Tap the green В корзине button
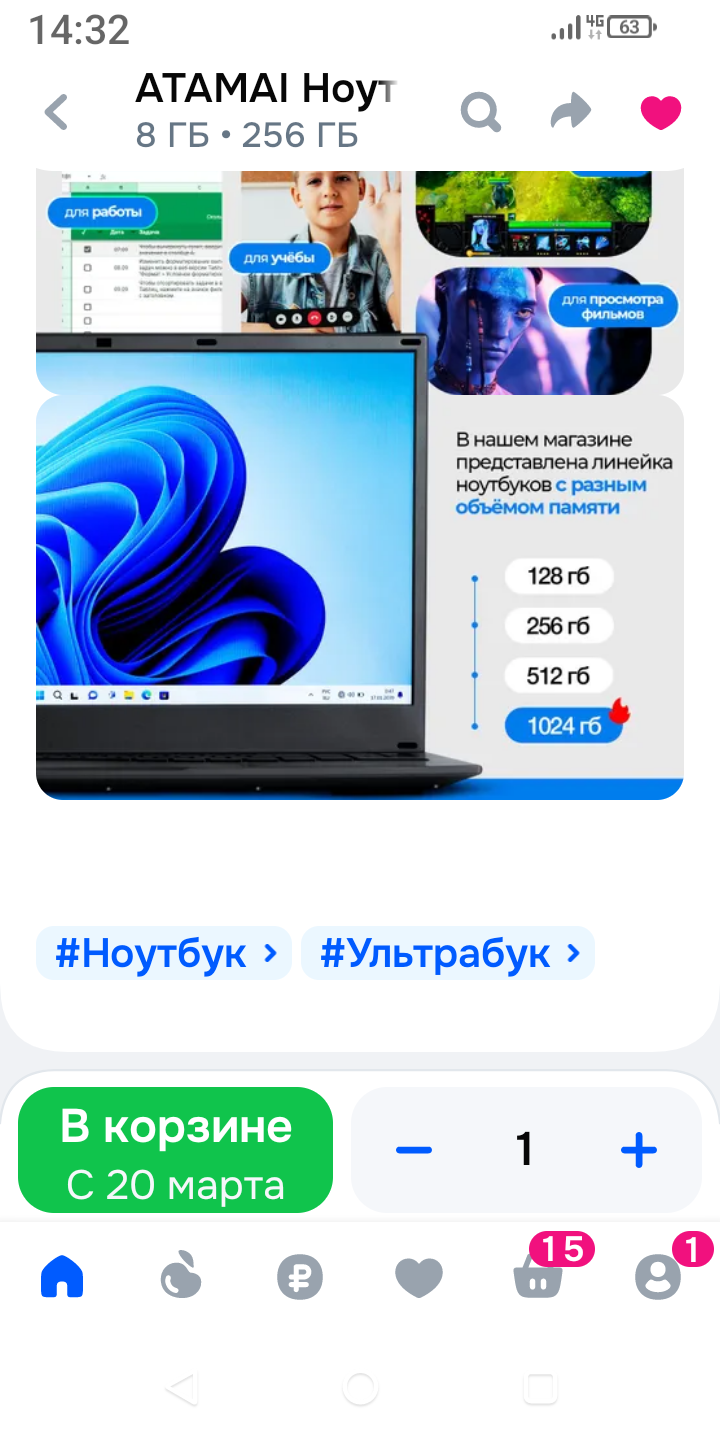Image resolution: width=720 pixels, height=1440 pixels. (x=176, y=1150)
